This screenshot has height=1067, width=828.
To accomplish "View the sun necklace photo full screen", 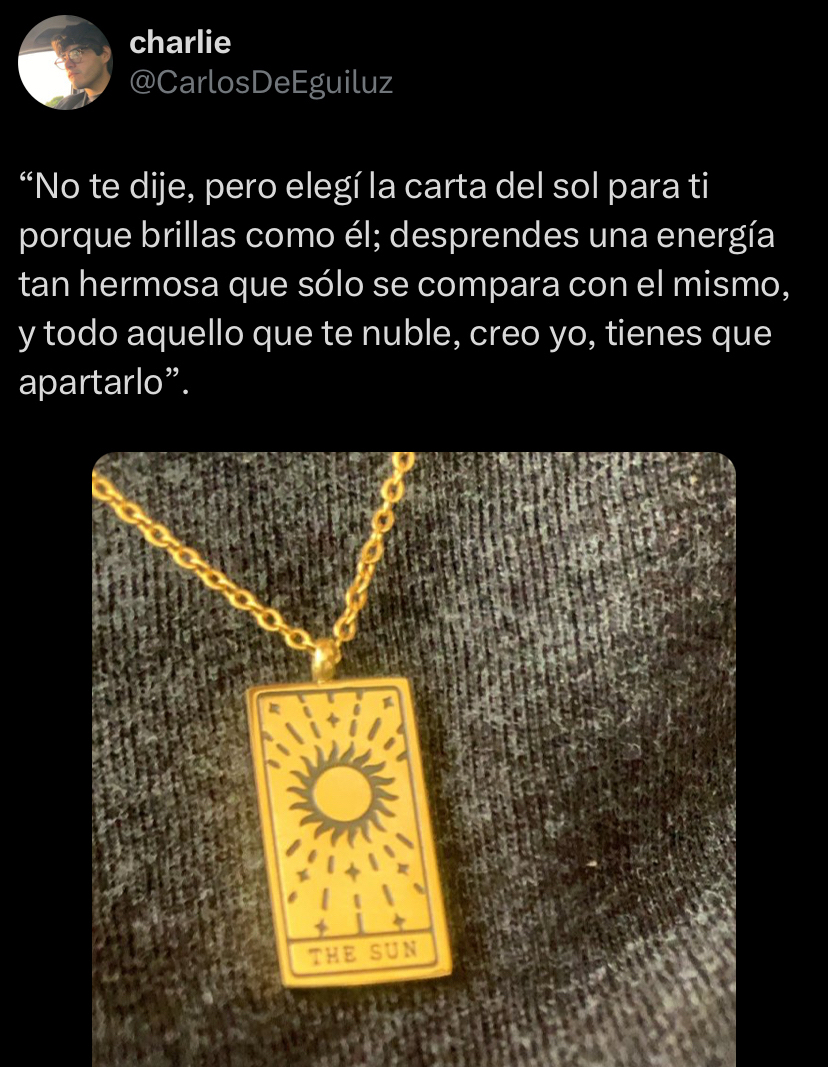I will (414, 760).
